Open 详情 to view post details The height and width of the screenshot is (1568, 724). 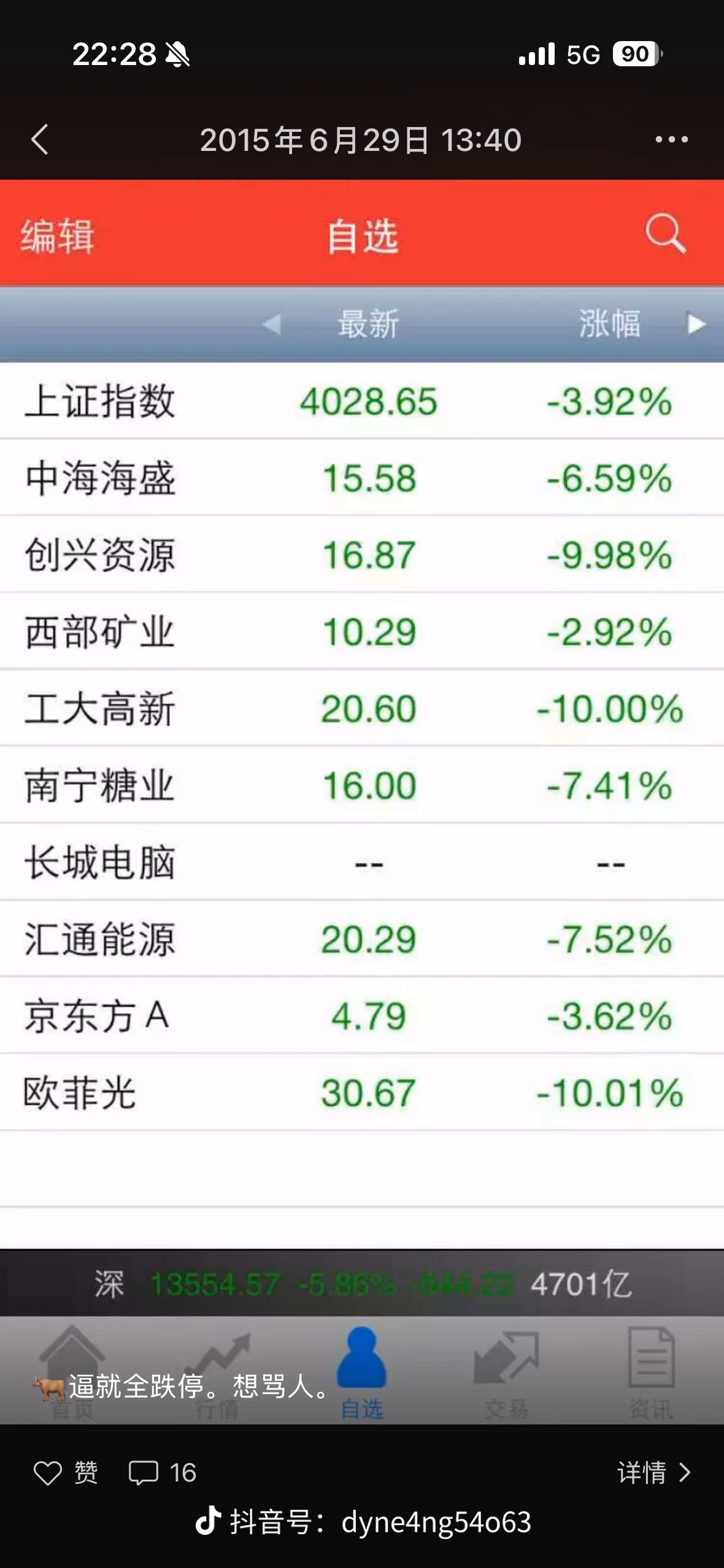pos(653,1473)
